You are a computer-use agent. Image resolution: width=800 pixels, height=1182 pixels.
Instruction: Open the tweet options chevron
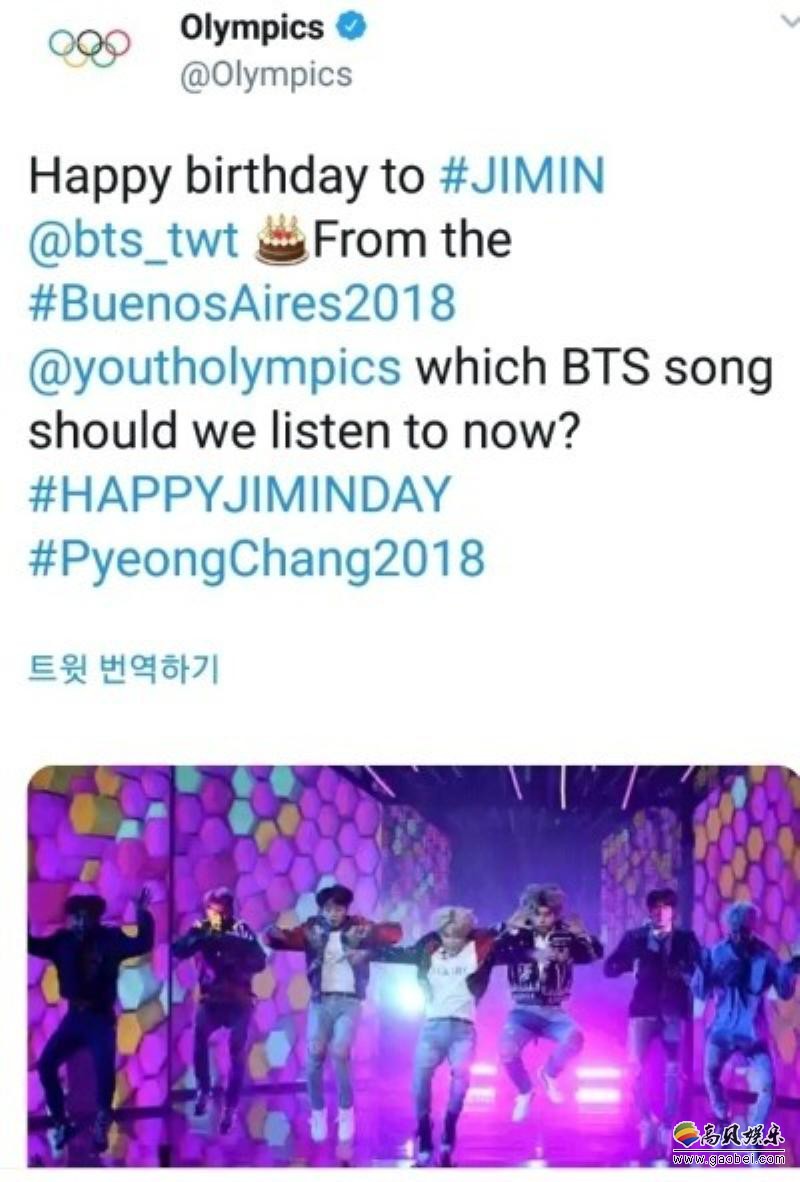click(x=789, y=21)
